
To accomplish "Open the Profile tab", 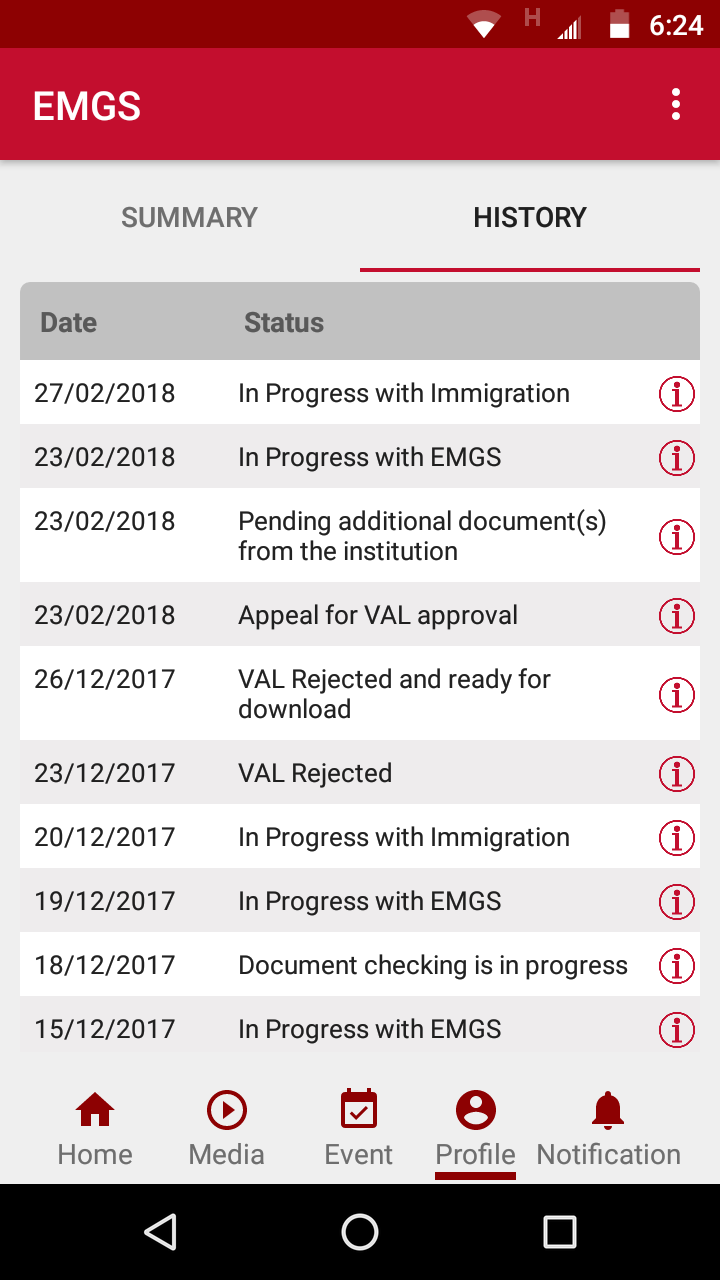I will (476, 1130).
